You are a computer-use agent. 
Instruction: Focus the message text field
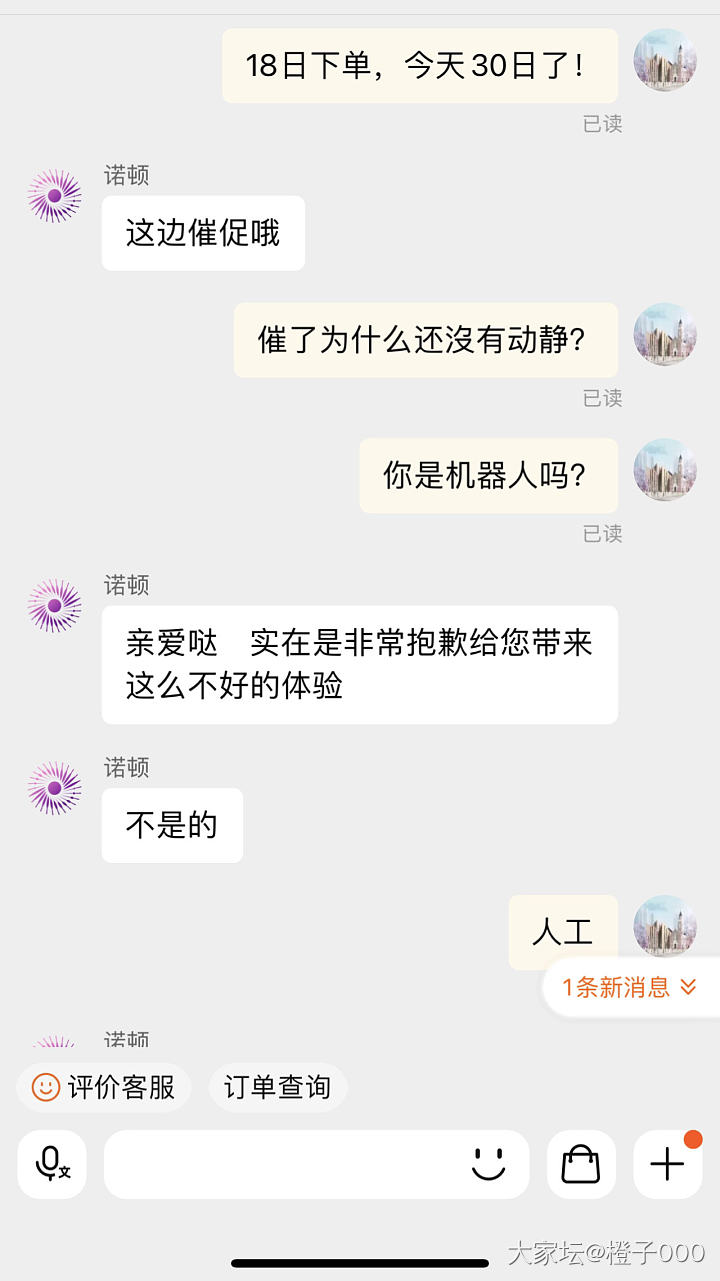(285, 1164)
